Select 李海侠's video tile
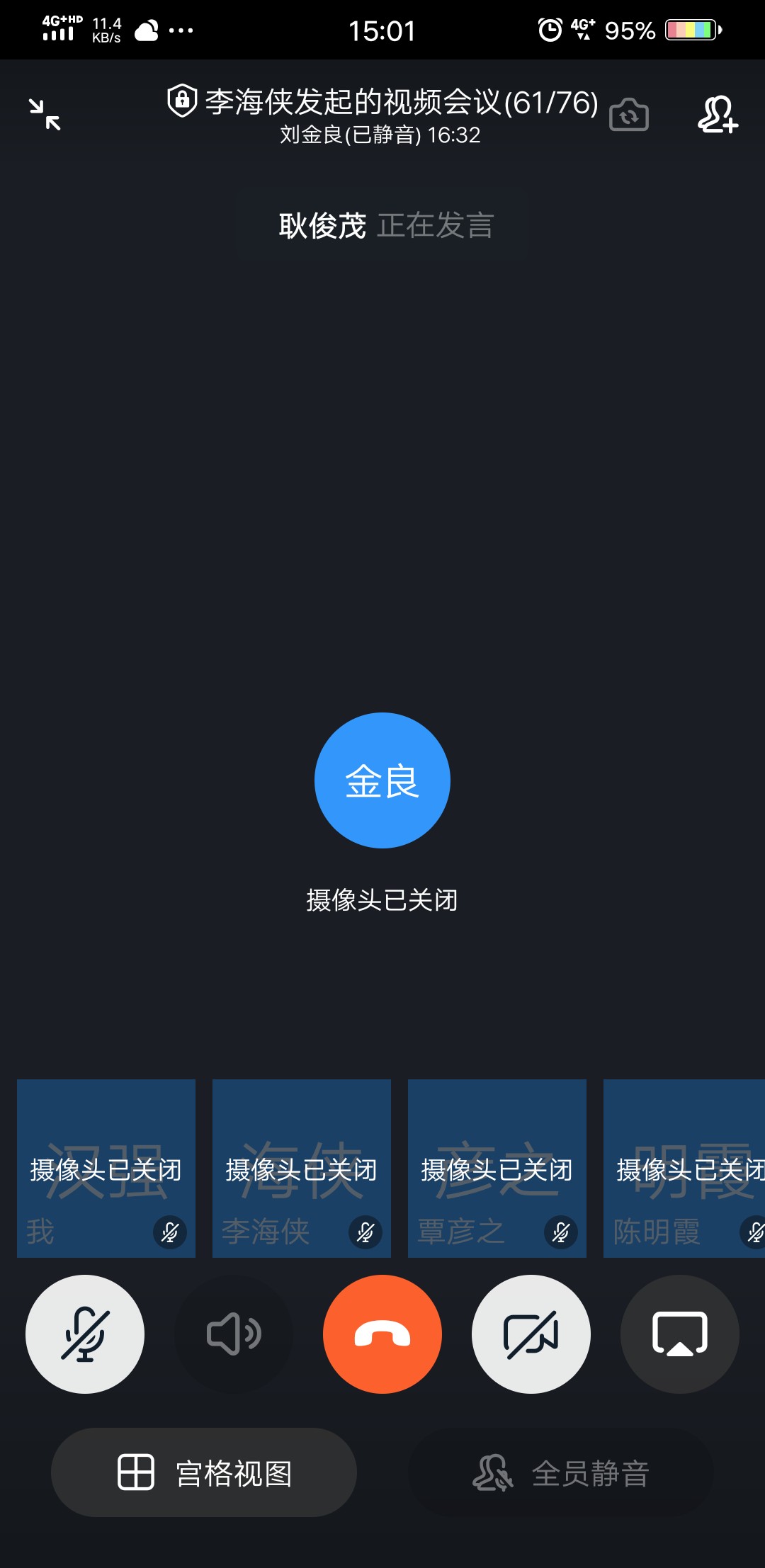 [x=302, y=1168]
